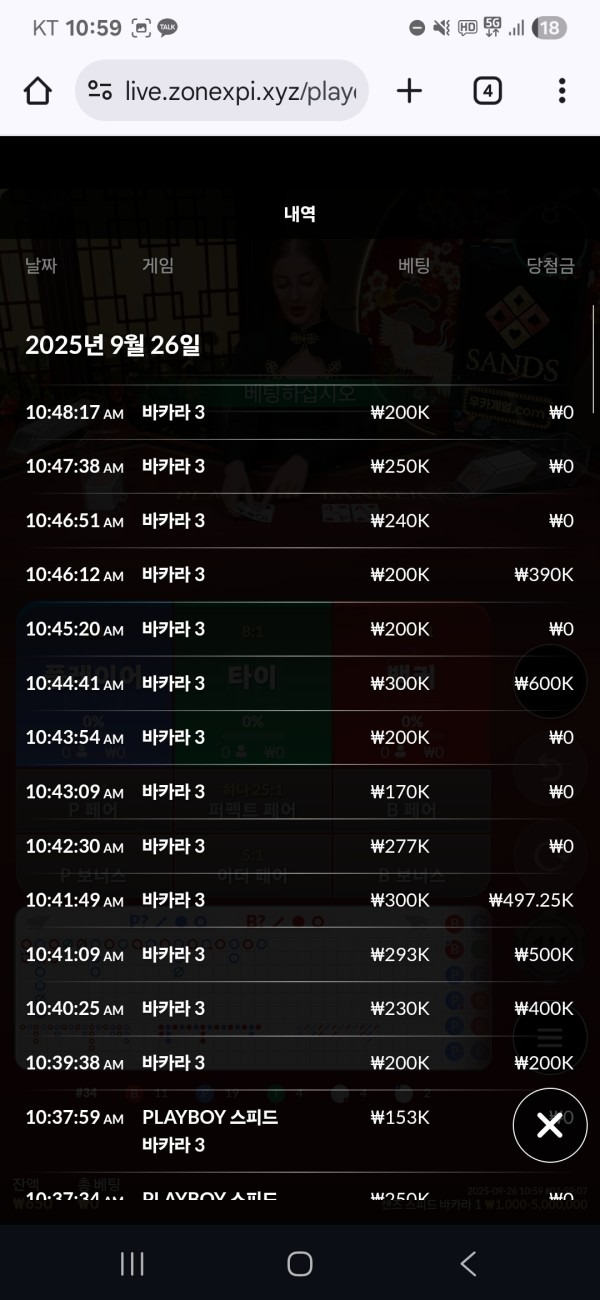Viewport: 600px width, 1300px height.
Task: Open the 10:42:30 AM ₩277K bet record
Action: pos(300,846)
